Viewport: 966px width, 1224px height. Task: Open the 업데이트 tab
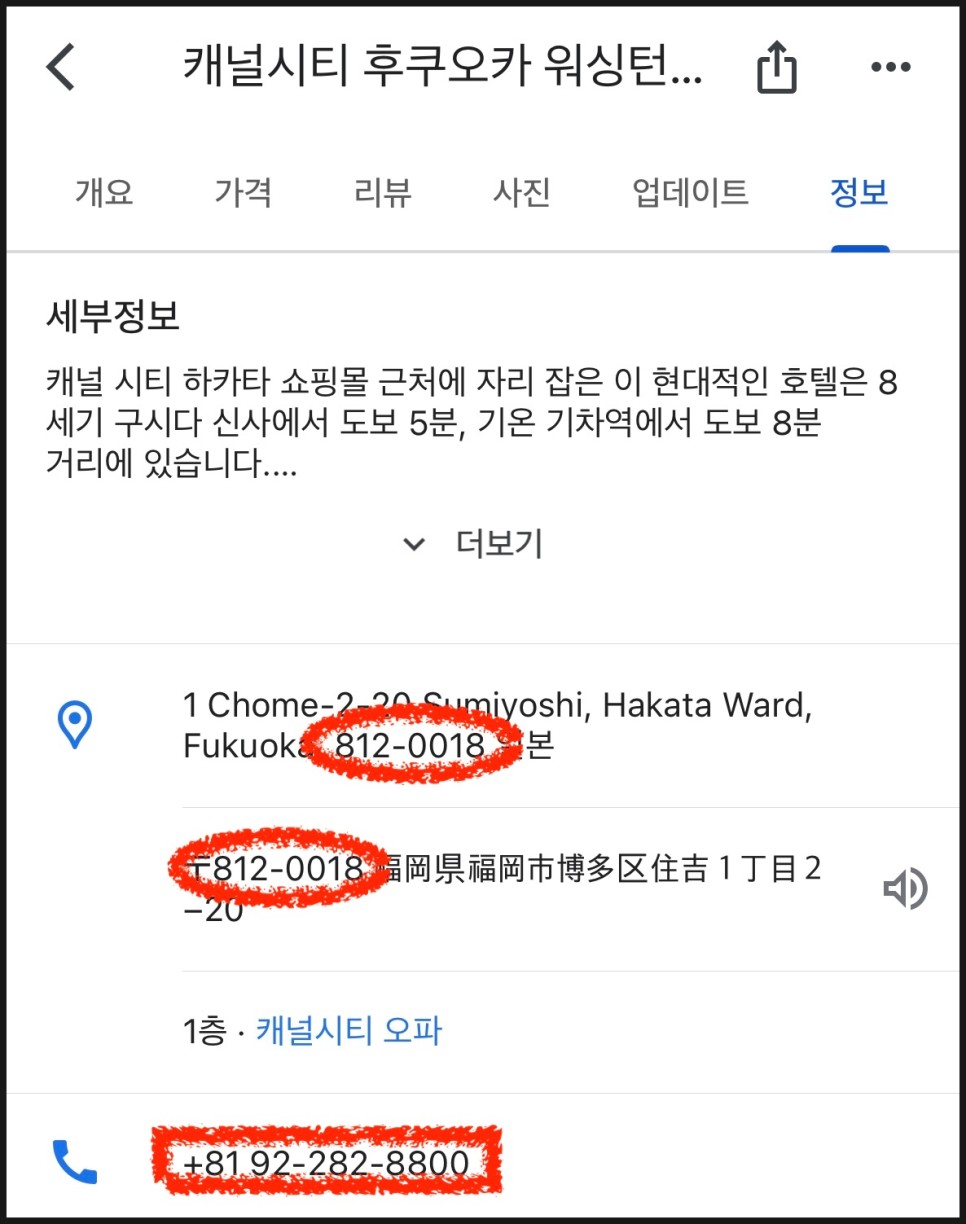point(689,193)
